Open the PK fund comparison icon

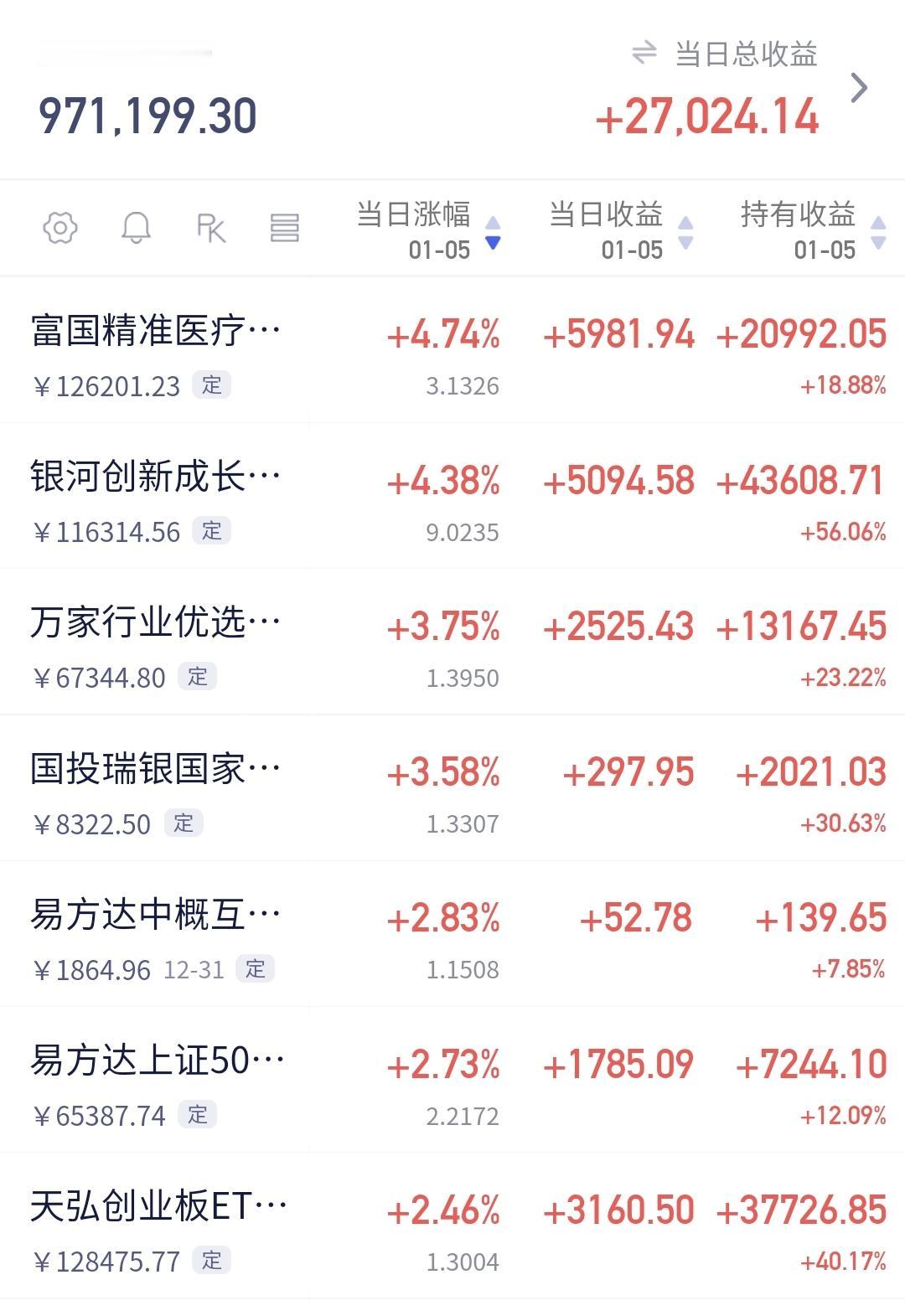(210, 228)
